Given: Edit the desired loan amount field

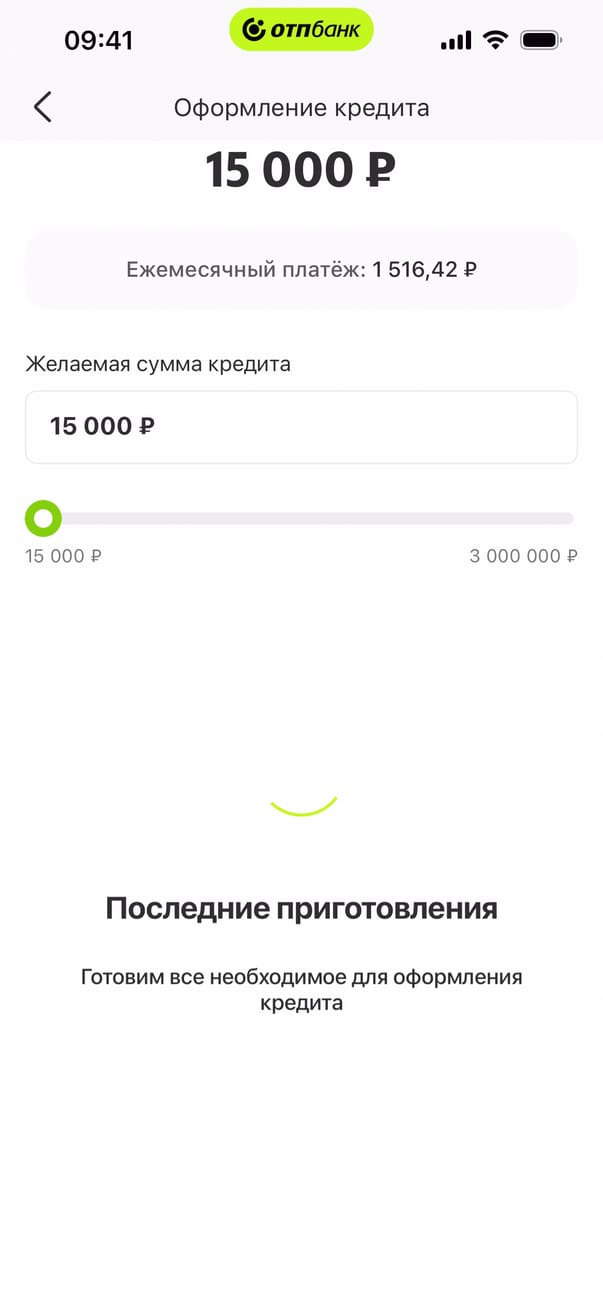Looking at the screenshot, I should [300, 427].
